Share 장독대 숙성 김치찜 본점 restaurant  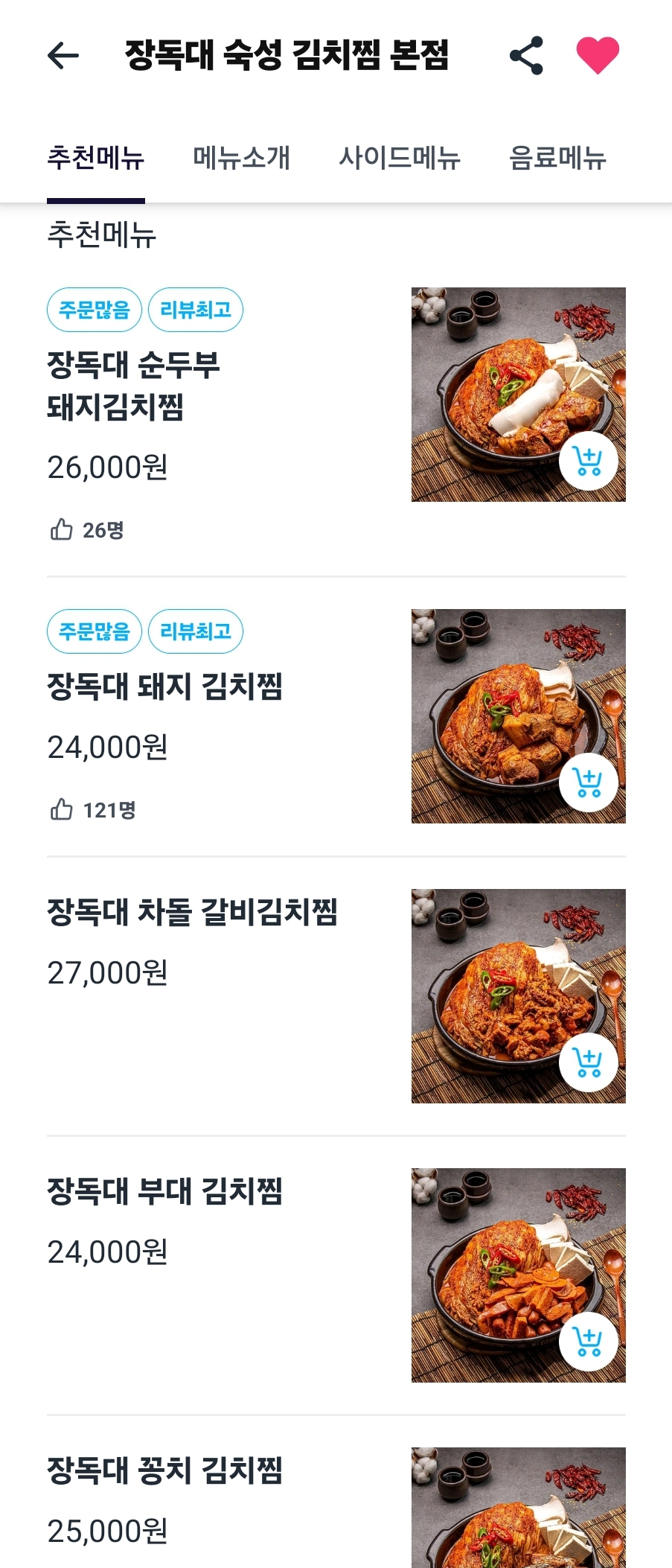[526, 56]
